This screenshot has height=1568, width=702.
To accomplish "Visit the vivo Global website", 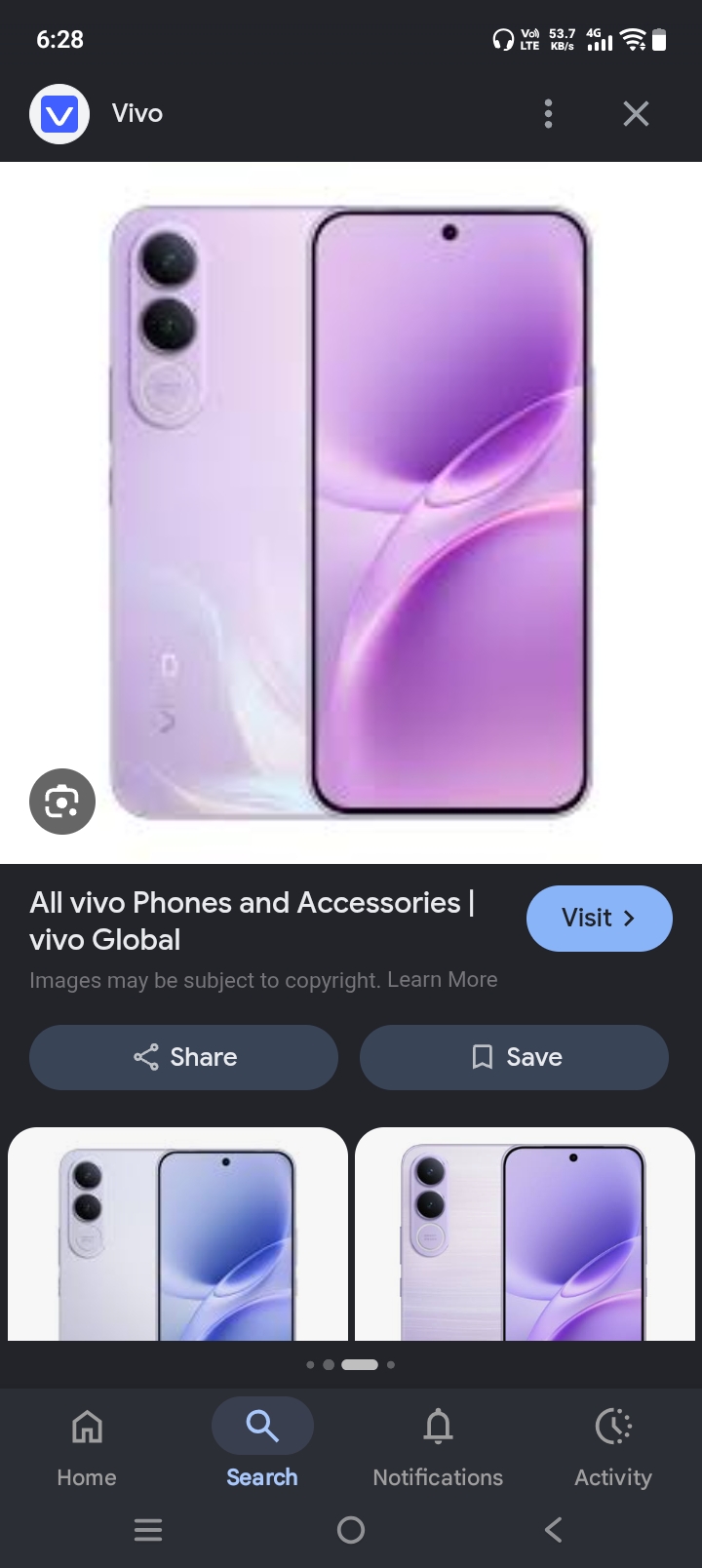I will tap(600, 918).
